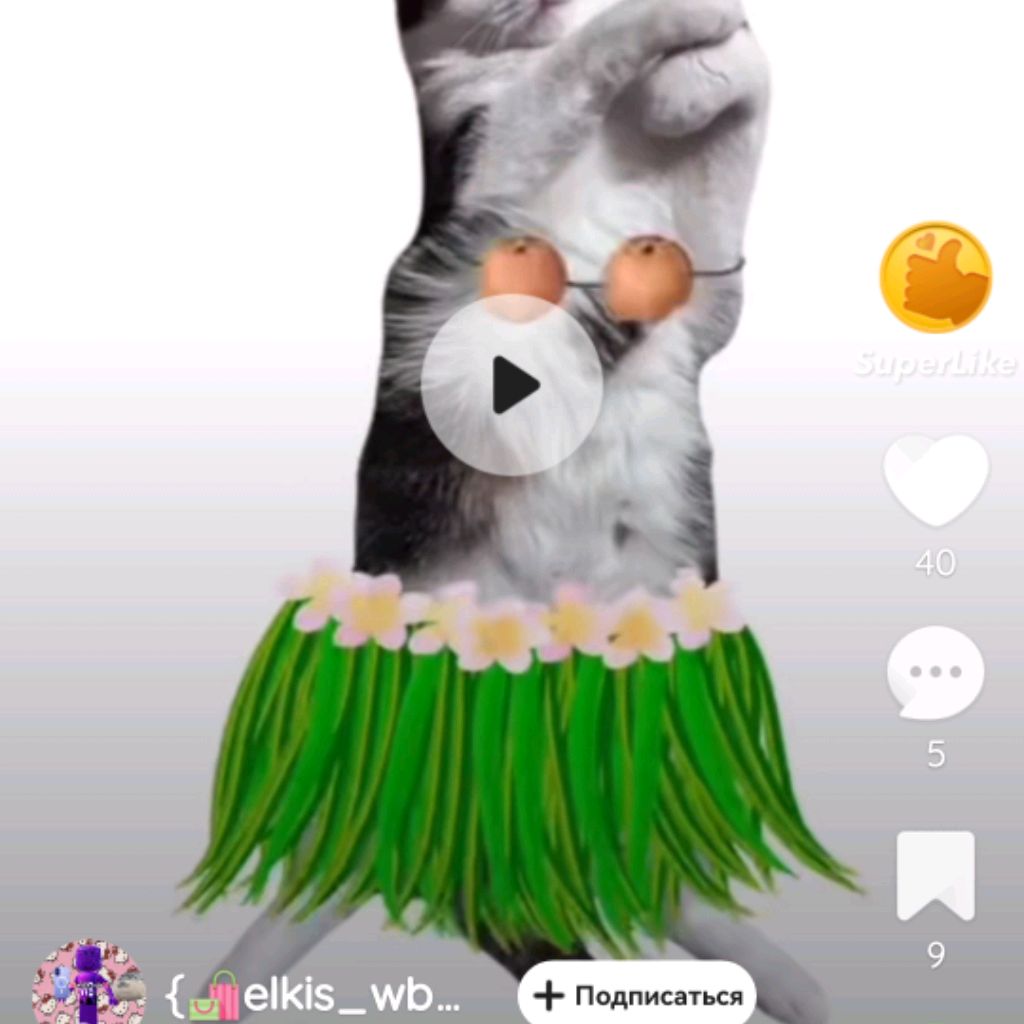Image resolution: width=1024 pixels, height=1024 pixels.
Task: Tap the Подписаться button
Action: [x=636, y=995]
